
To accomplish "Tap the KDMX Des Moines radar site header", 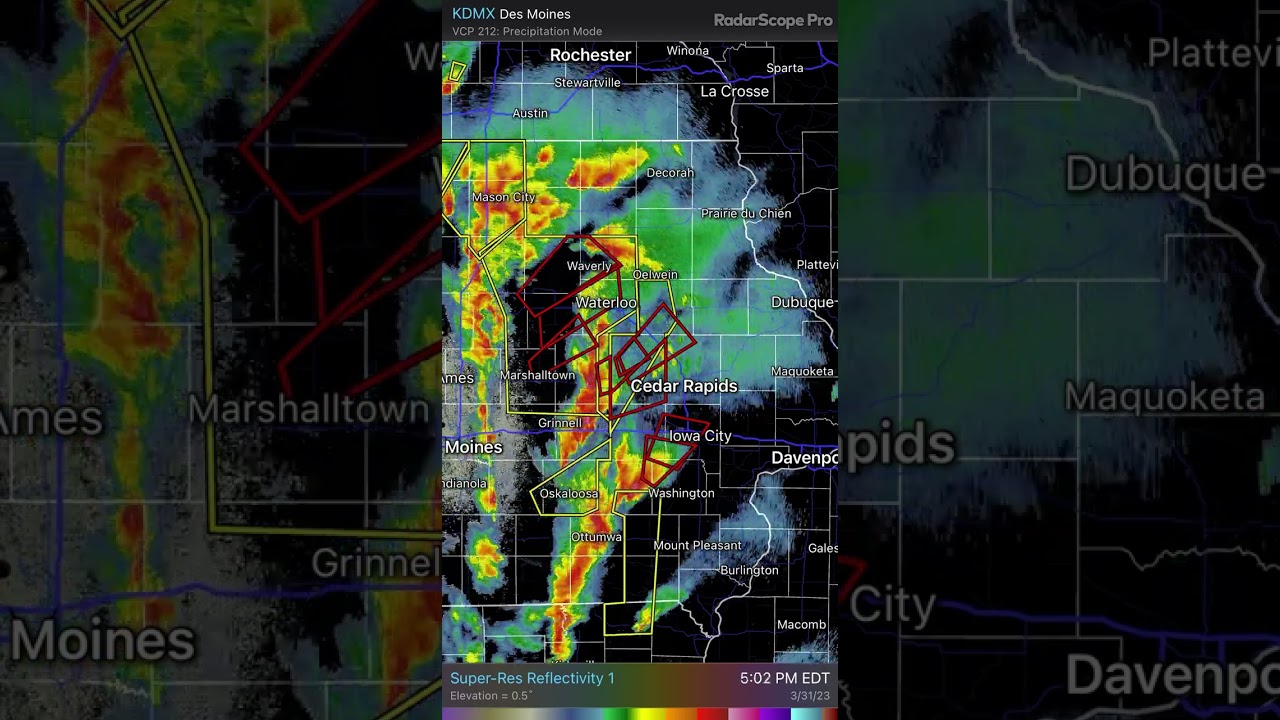I will [511, 14].
